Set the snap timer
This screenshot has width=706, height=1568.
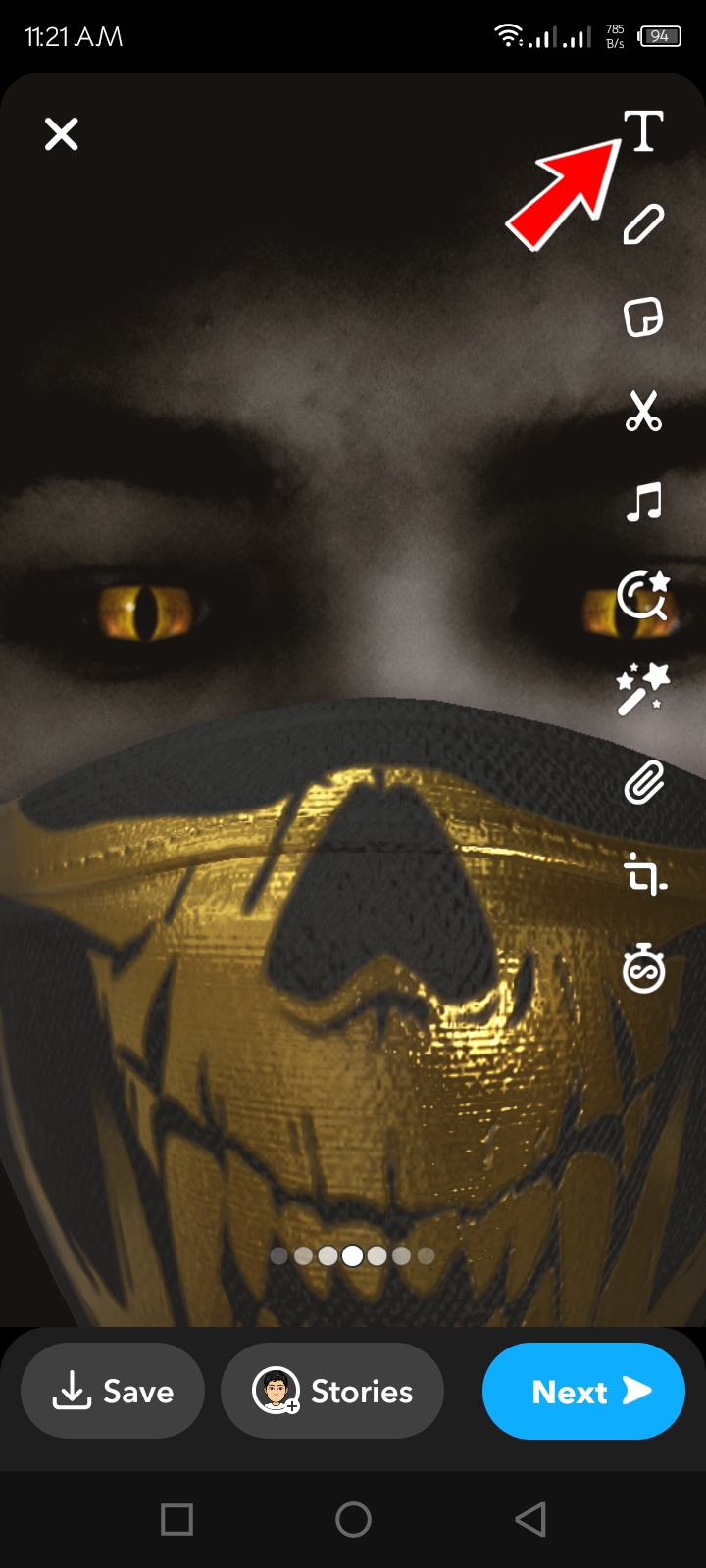643,968
